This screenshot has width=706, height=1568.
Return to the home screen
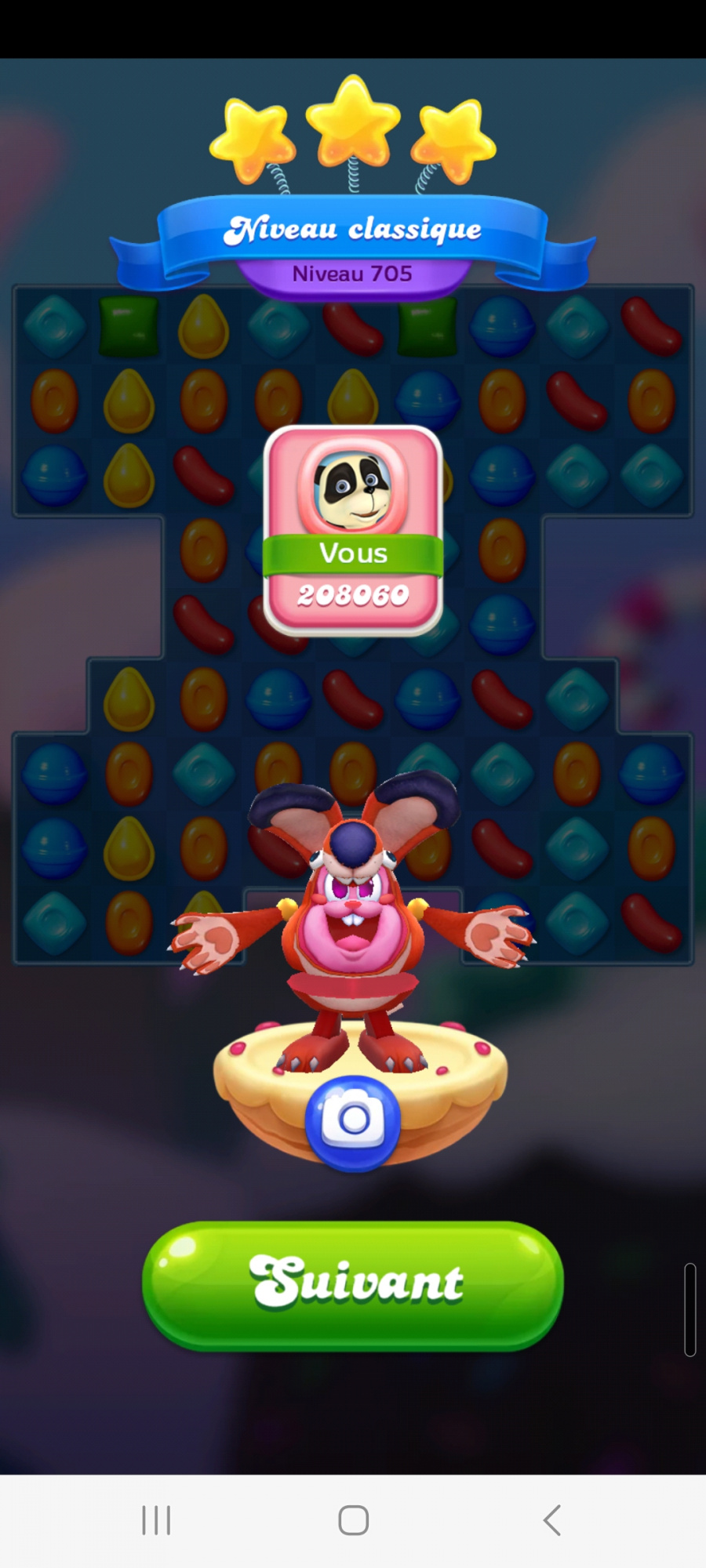[x=353, y=1520]
